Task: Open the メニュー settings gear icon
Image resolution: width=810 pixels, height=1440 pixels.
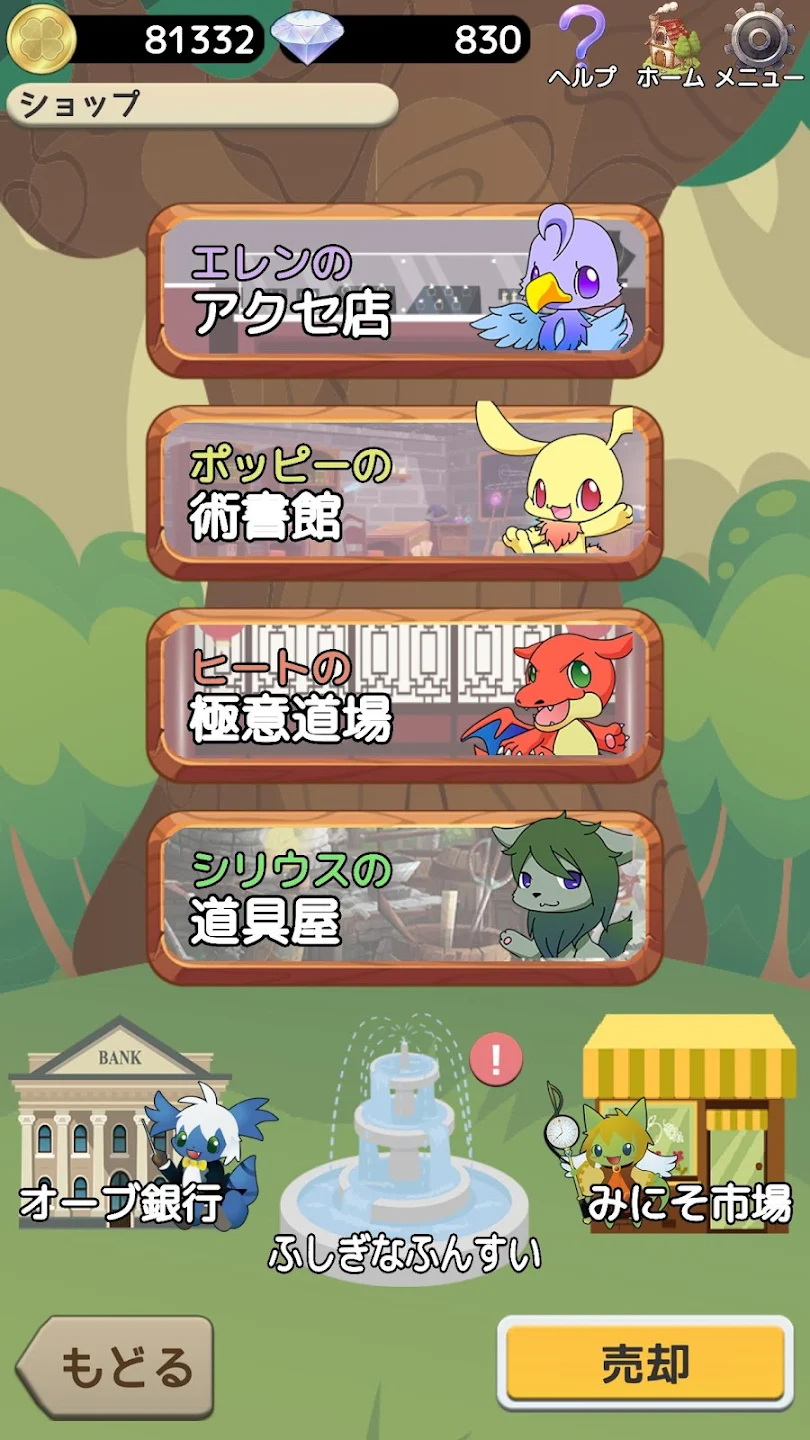Action: [x=752, y=42]
